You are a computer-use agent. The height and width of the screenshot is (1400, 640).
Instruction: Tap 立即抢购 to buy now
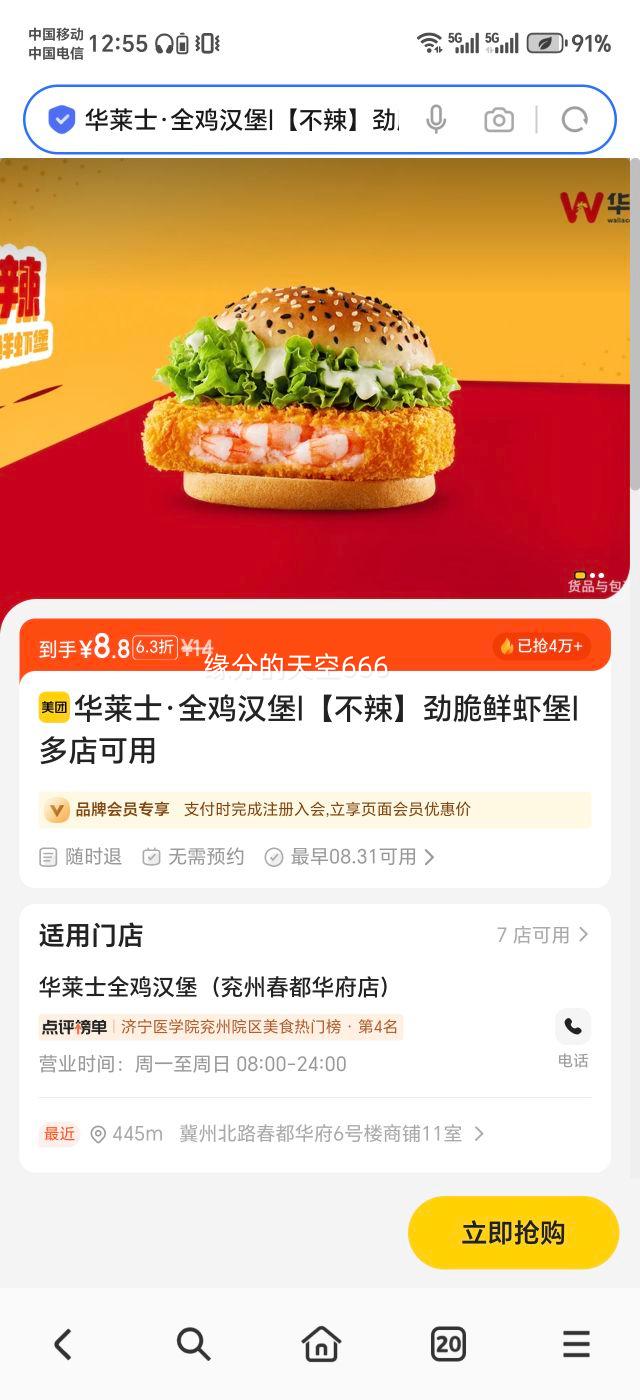point(513,1233)
